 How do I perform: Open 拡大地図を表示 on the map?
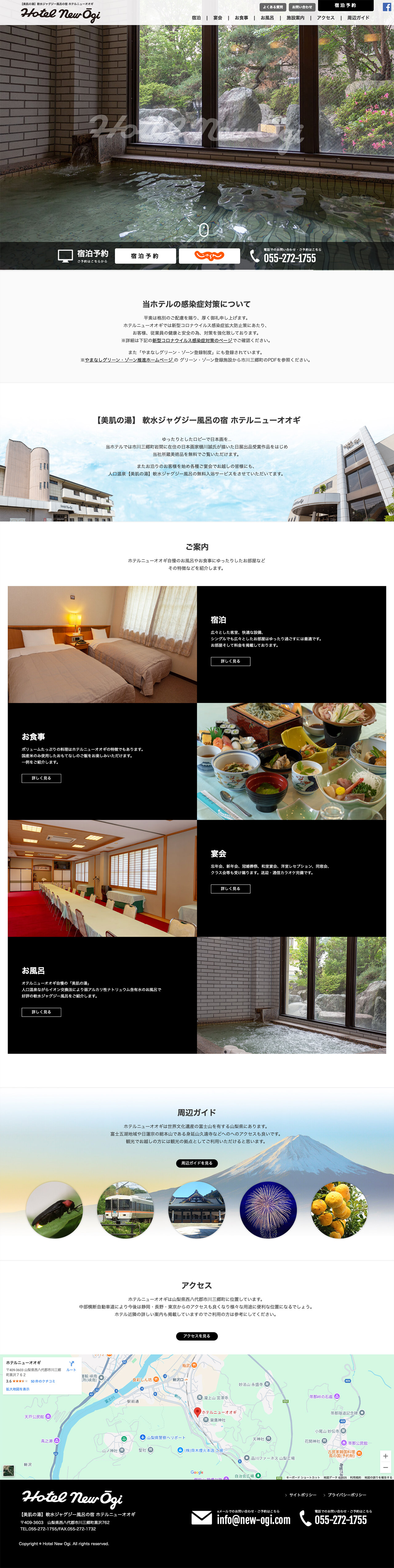[x=18, y=1389]
